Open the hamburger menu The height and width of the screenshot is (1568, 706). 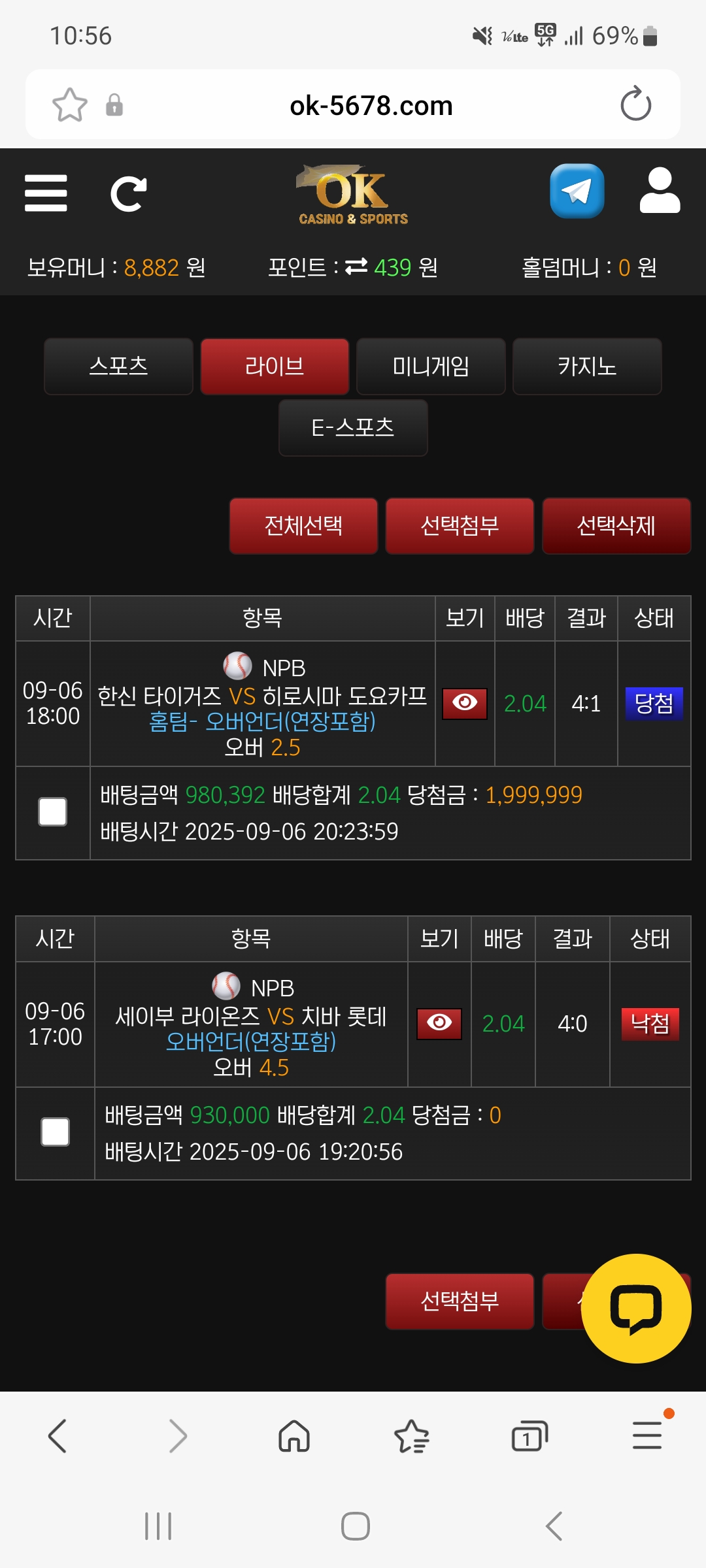[46, 193]
